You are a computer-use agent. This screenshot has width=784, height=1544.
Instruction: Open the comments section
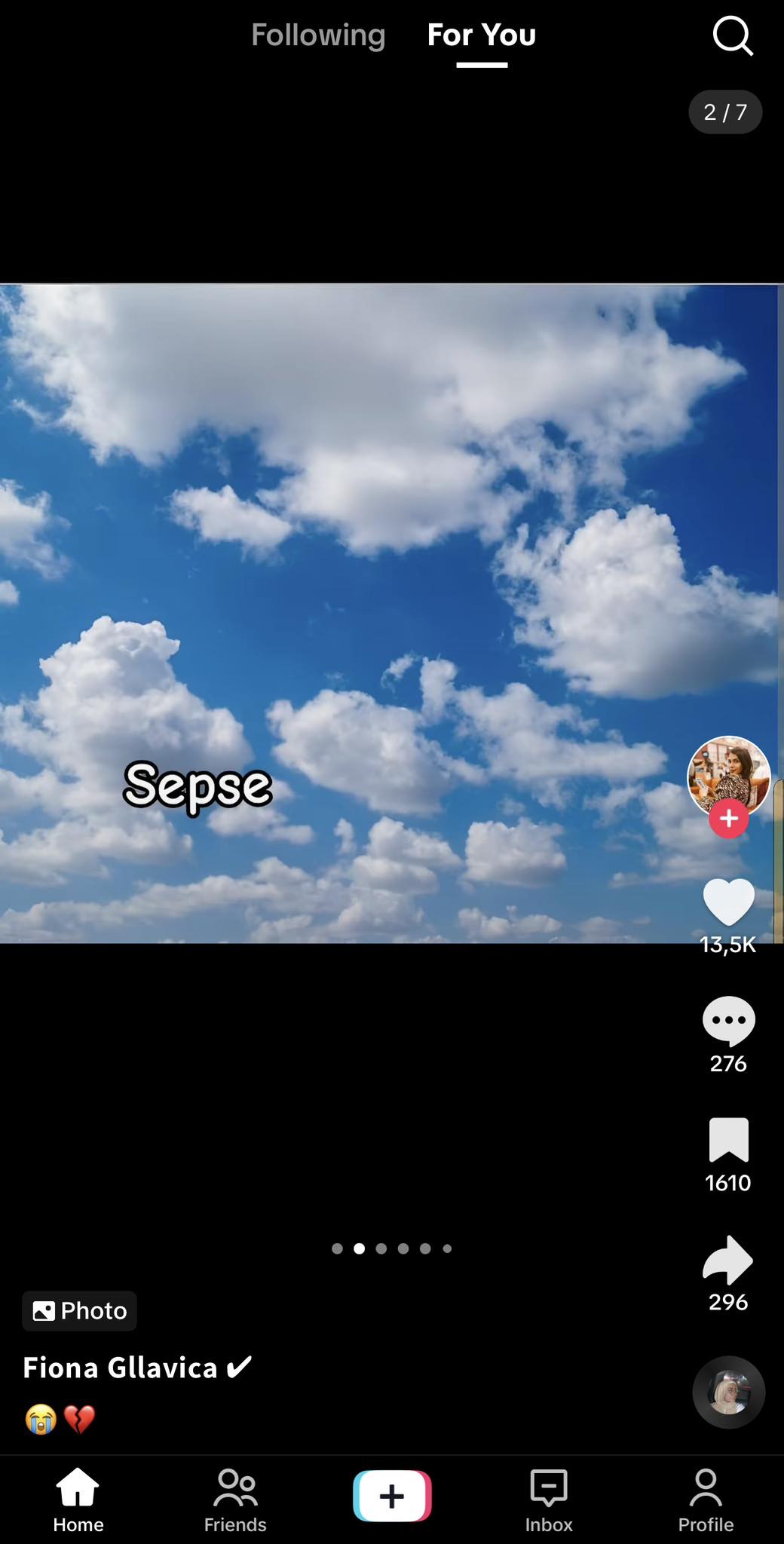pos(728,1021)
